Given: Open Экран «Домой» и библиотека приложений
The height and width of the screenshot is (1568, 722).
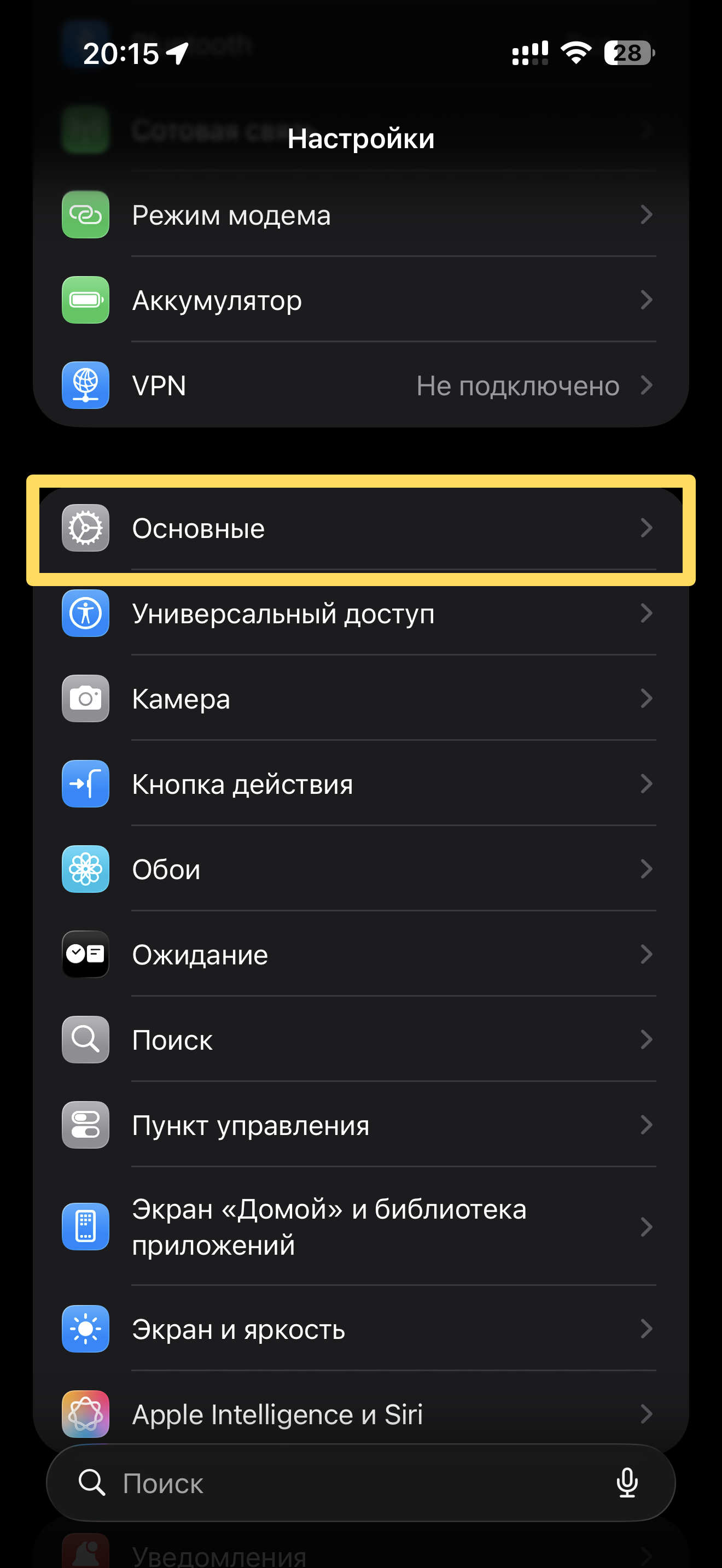Looking at the screenshot, I should (x=359, y=1226).
